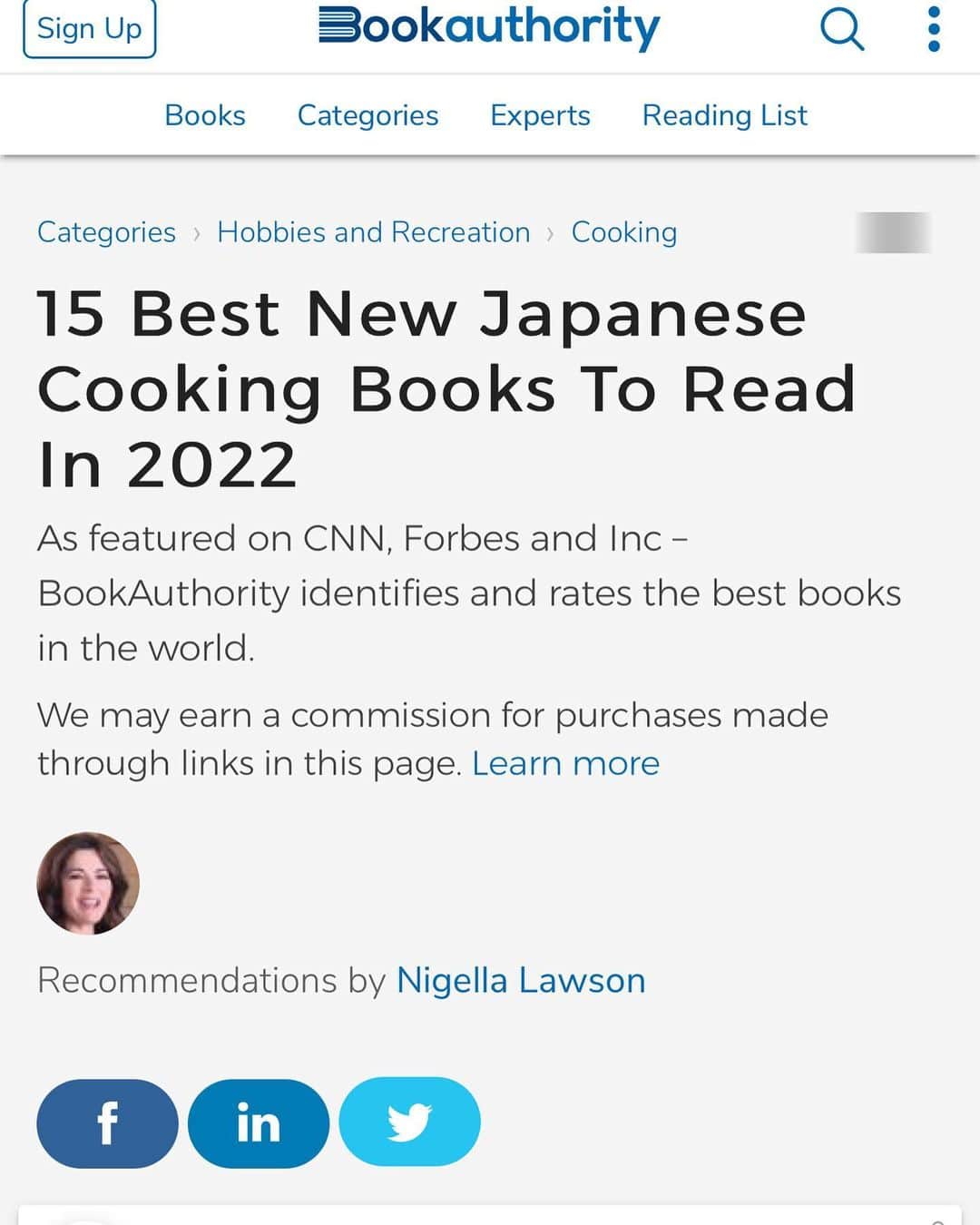Screen dimensions: 980x1225
Task: Open Hobbies and Recreation breadcrumb
Action: 373,232
